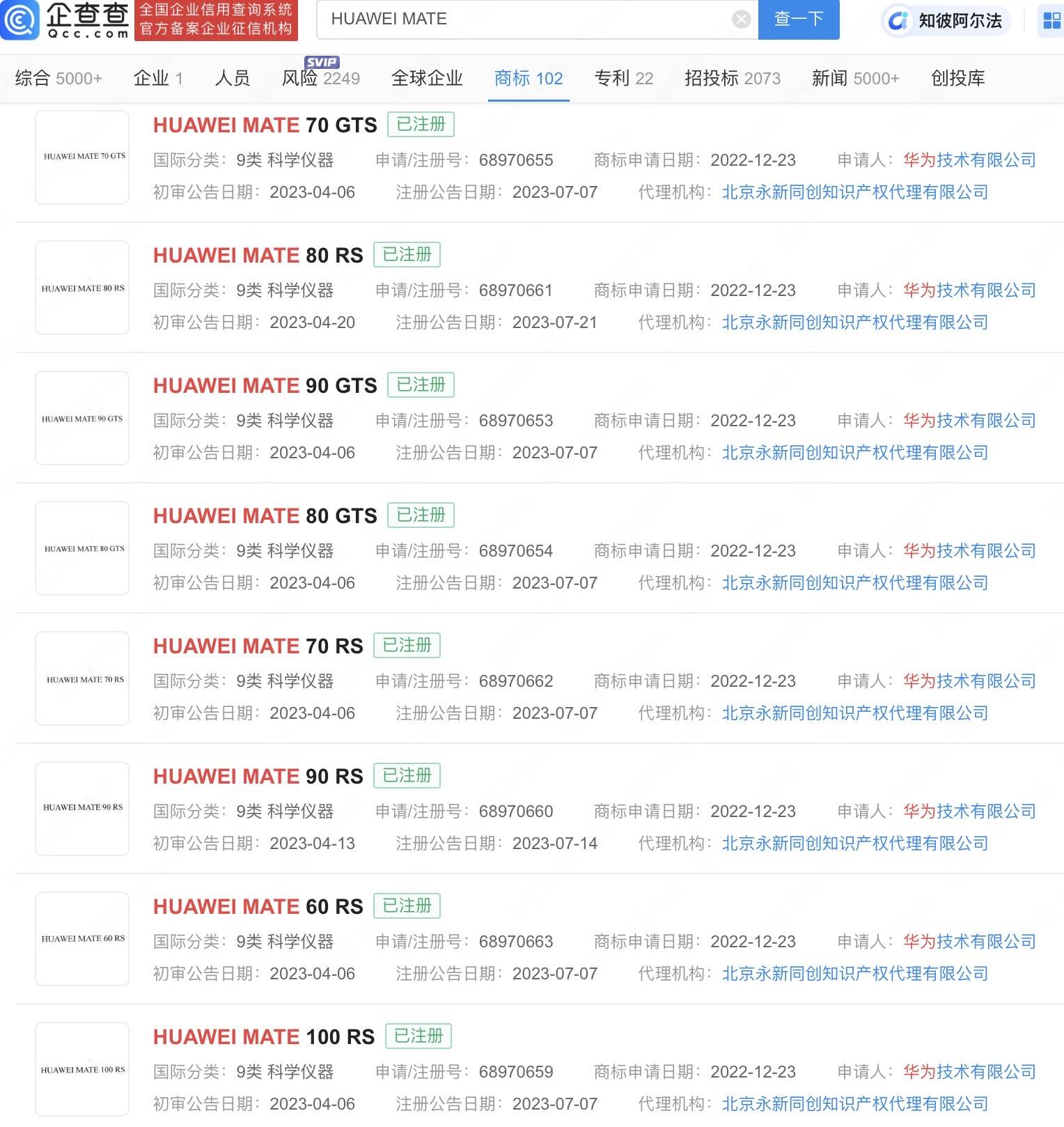Switch to the 招投标 tab
The image size is (1064, 1127).
(732, 78)
